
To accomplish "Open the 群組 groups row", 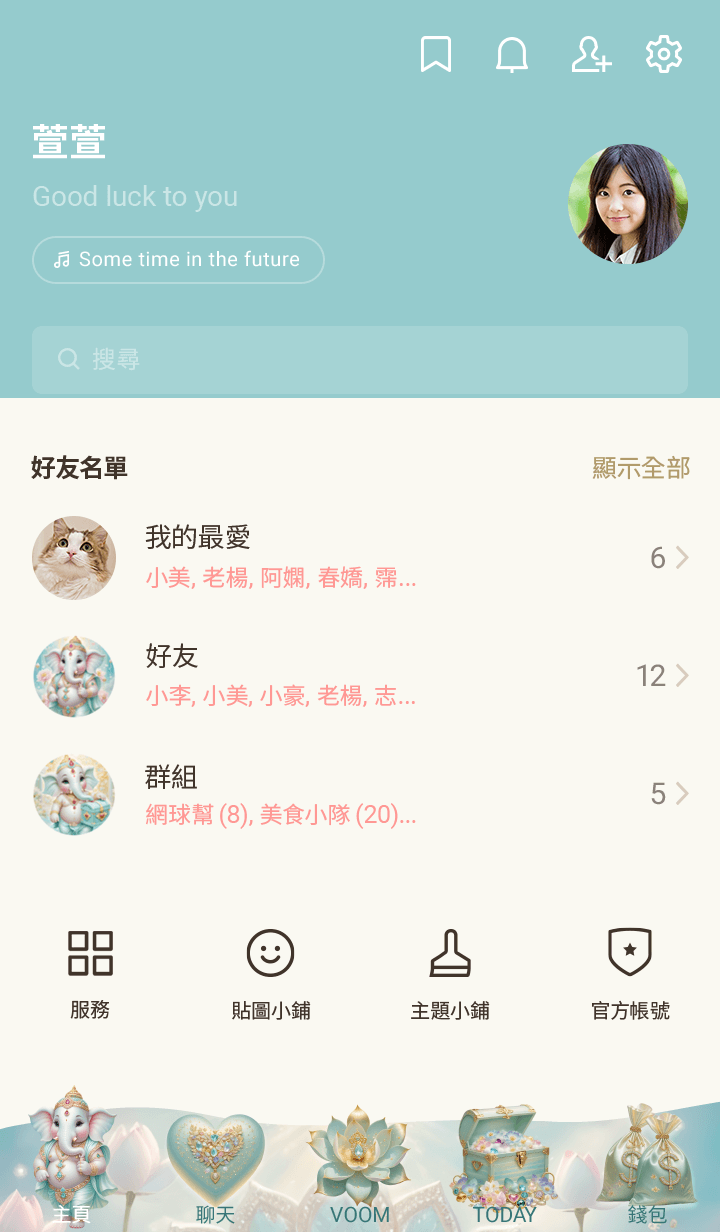I will click(x=360, y=795).
